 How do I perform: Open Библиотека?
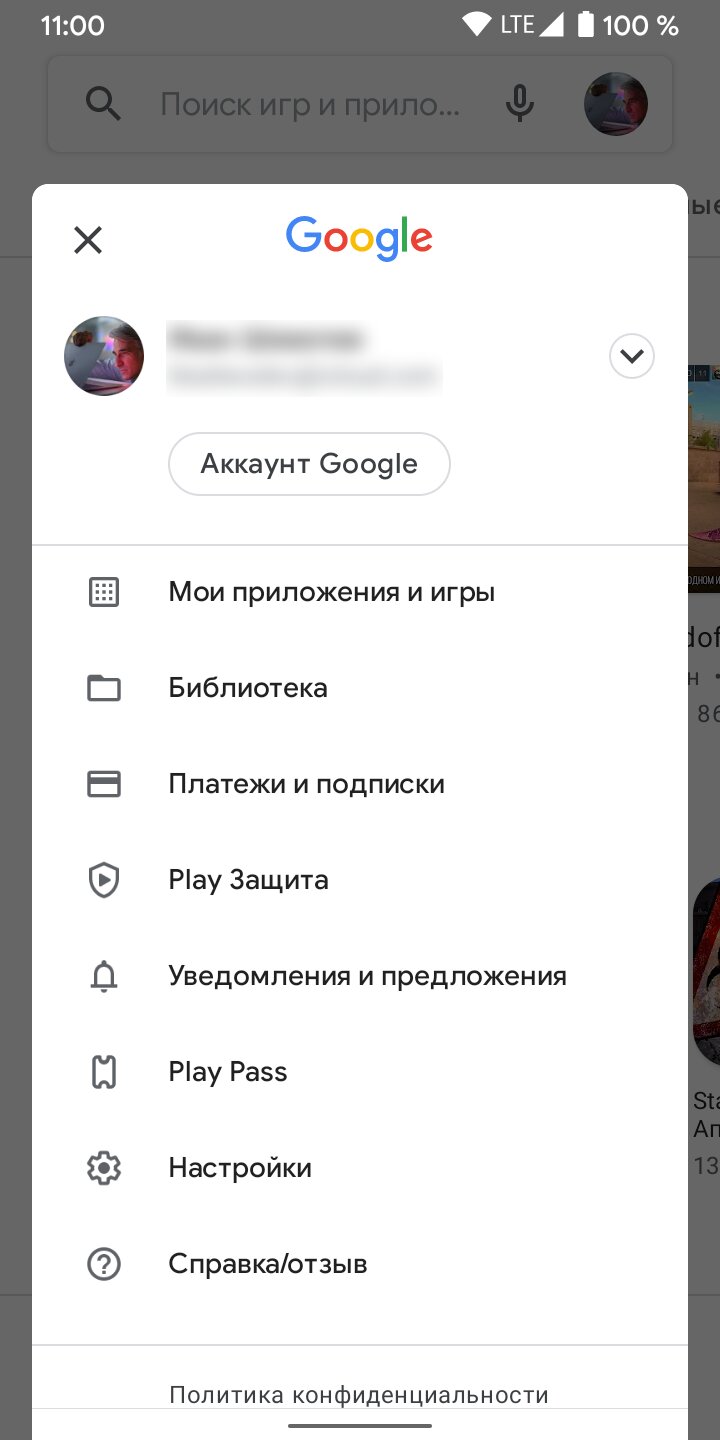click(360, 688)
